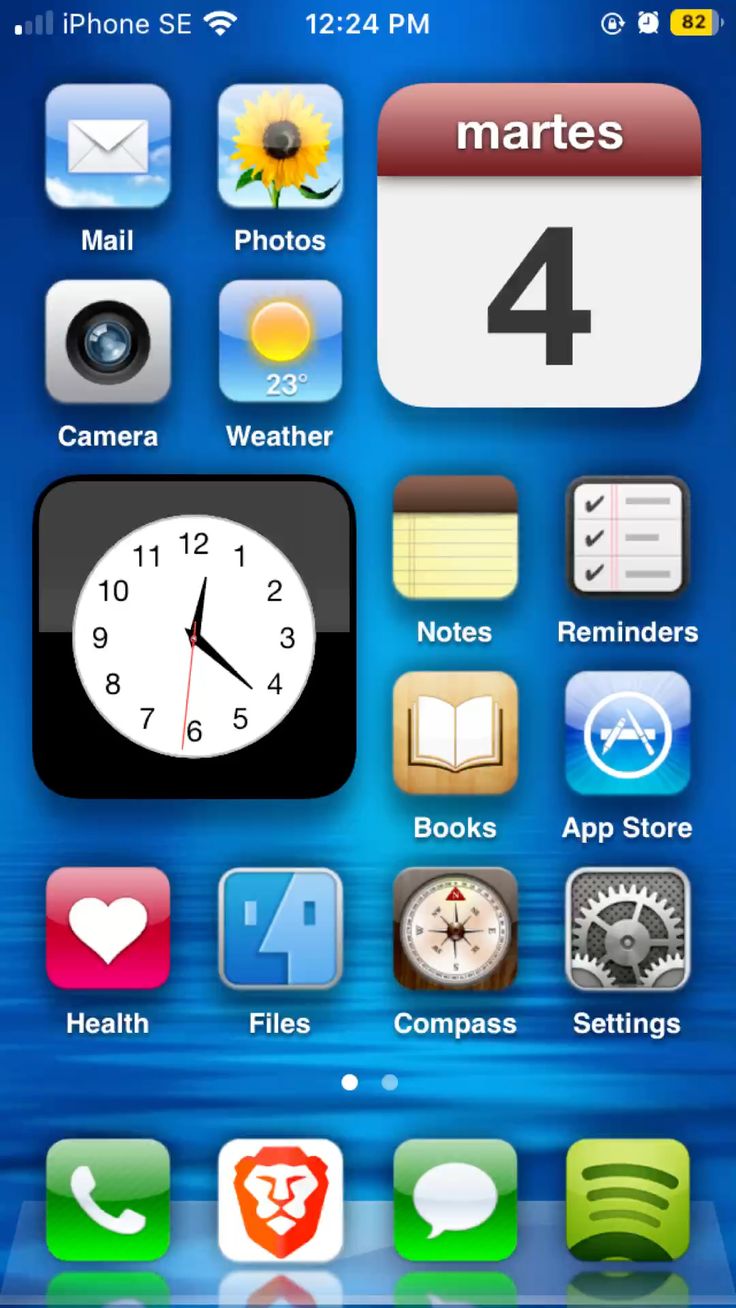Viewport: 736px width, 1308px height.
Task: Open the Settings app
Action: [627, 929]
